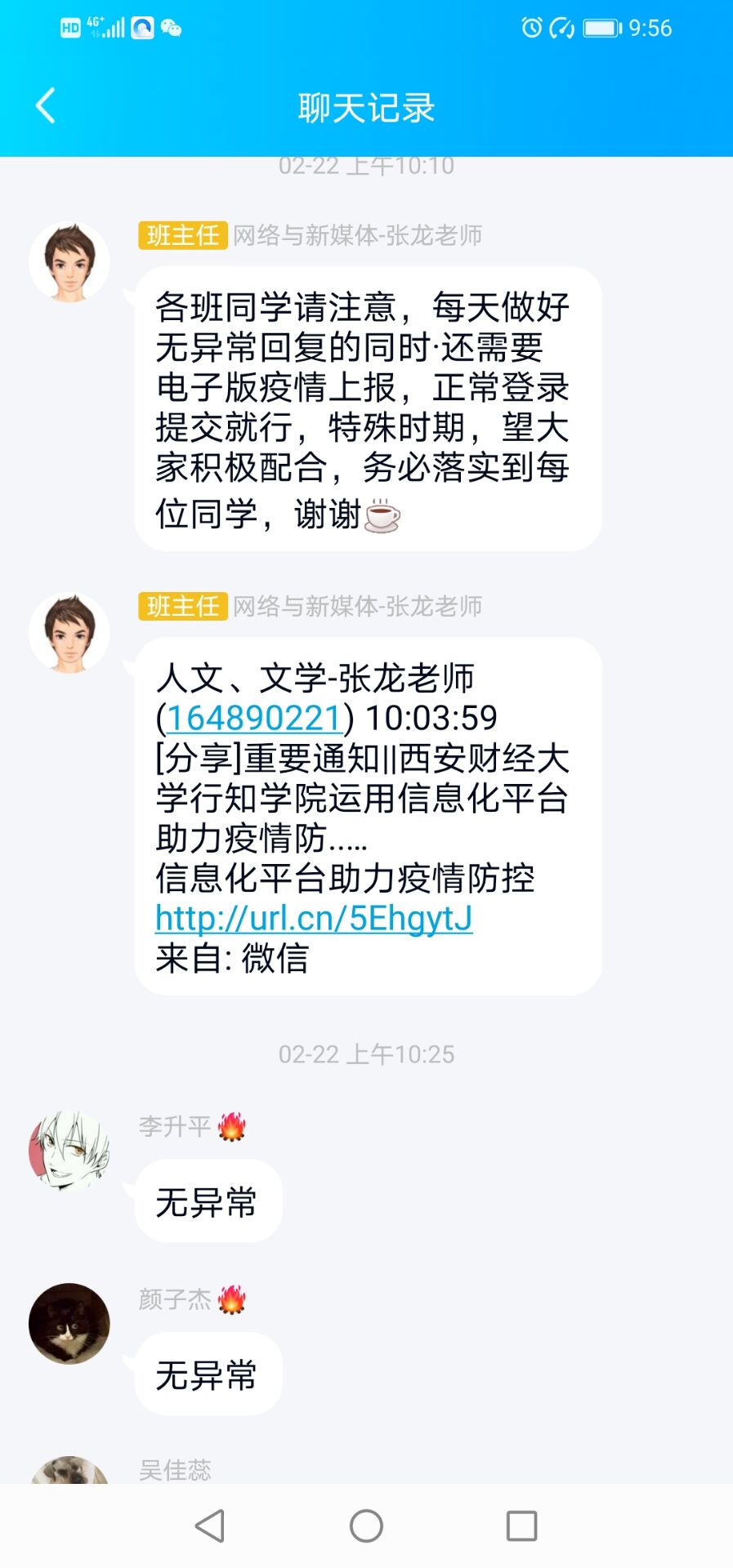Open the http://url.cn/5EhgytJ link
The width and height of the screenshot is (733, 1568).
click(314, 918)
